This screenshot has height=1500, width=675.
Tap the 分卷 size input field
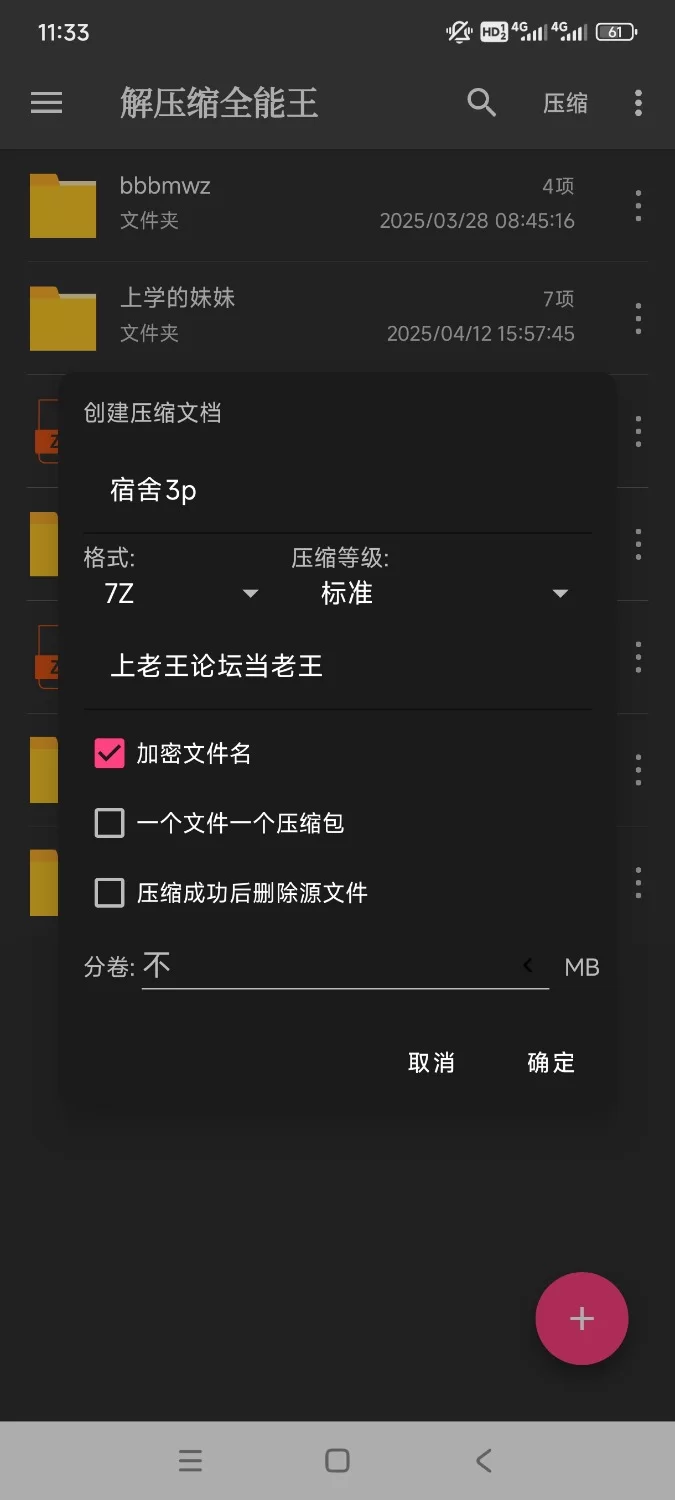(x=330, y=966)
